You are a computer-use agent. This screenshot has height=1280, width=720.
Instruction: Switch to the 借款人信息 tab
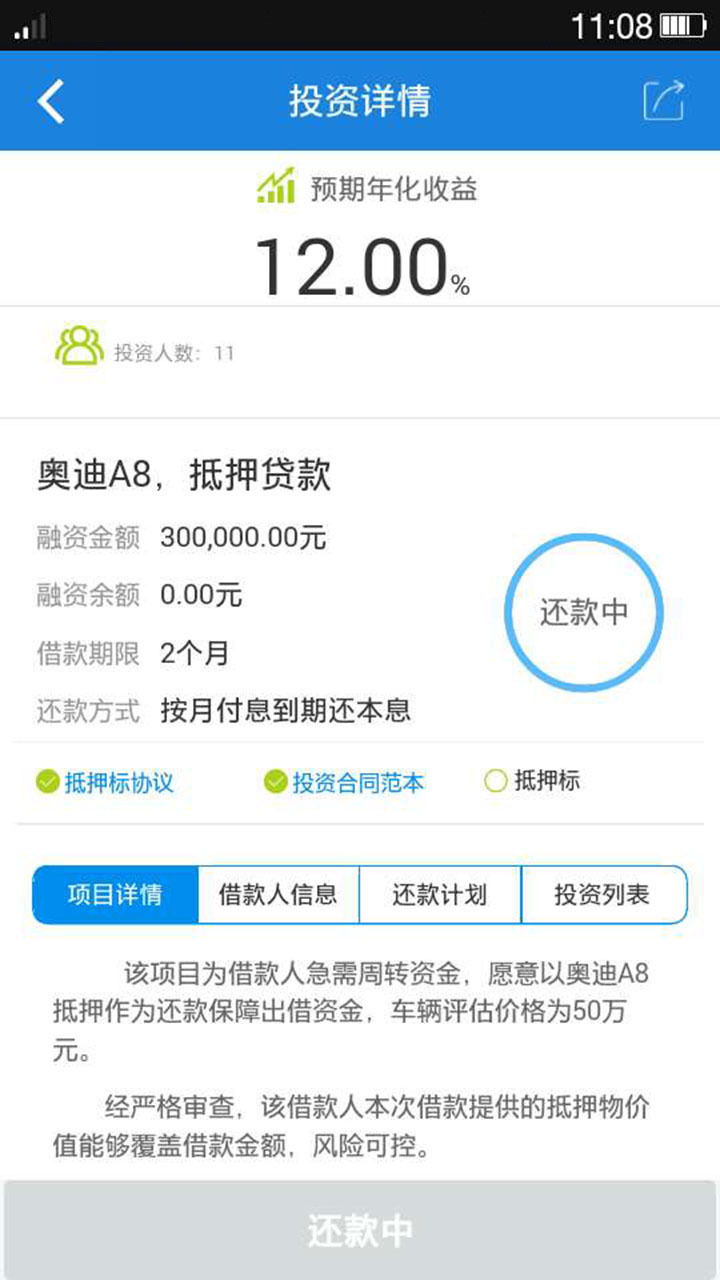click(x=278, y=894)
